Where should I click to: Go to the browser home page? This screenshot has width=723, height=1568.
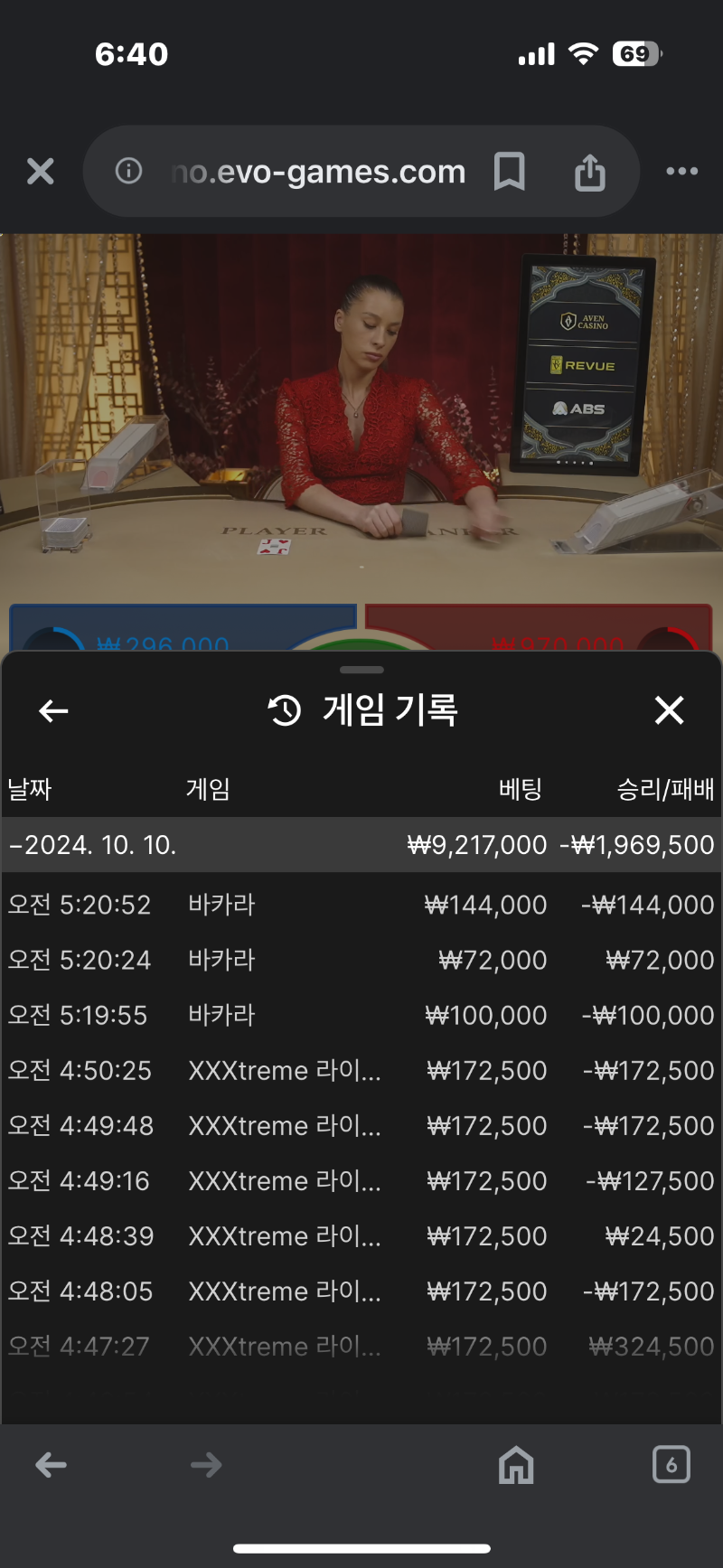coord(516,1465)
